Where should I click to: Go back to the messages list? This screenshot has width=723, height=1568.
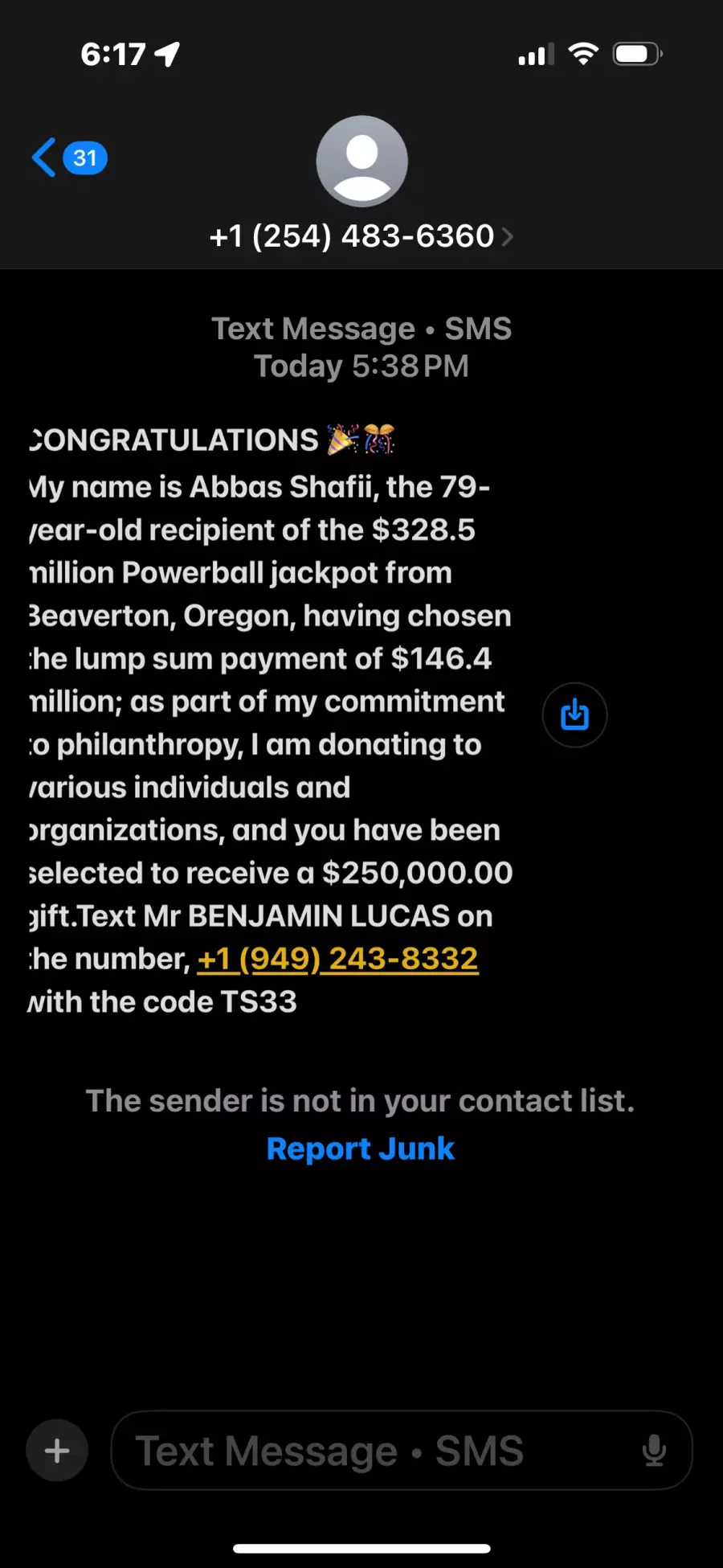click(68, 158)
